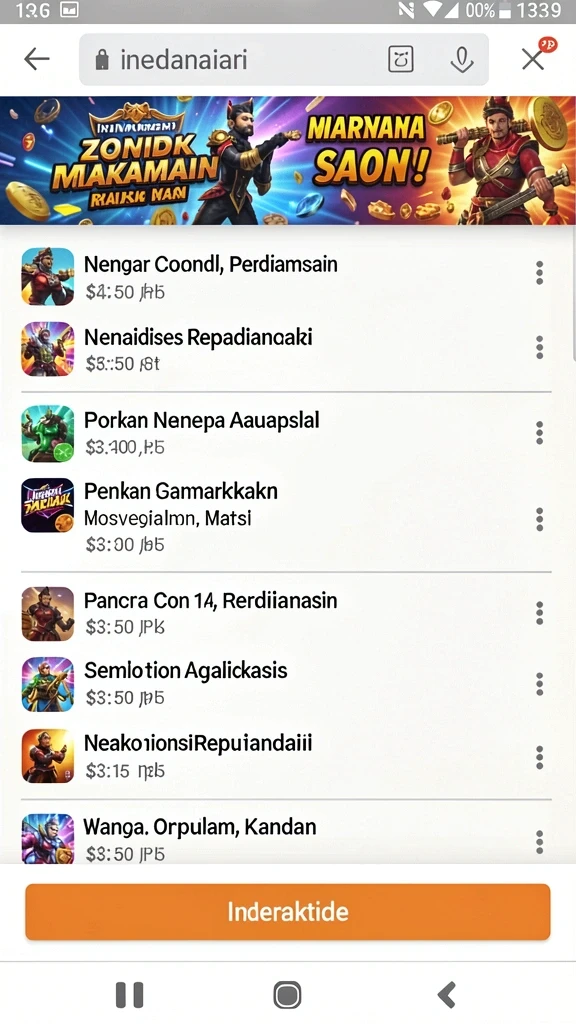Open the Zonidk Makamain promo banner
This screenshot has height=1024, width=576.
[288, 161]
